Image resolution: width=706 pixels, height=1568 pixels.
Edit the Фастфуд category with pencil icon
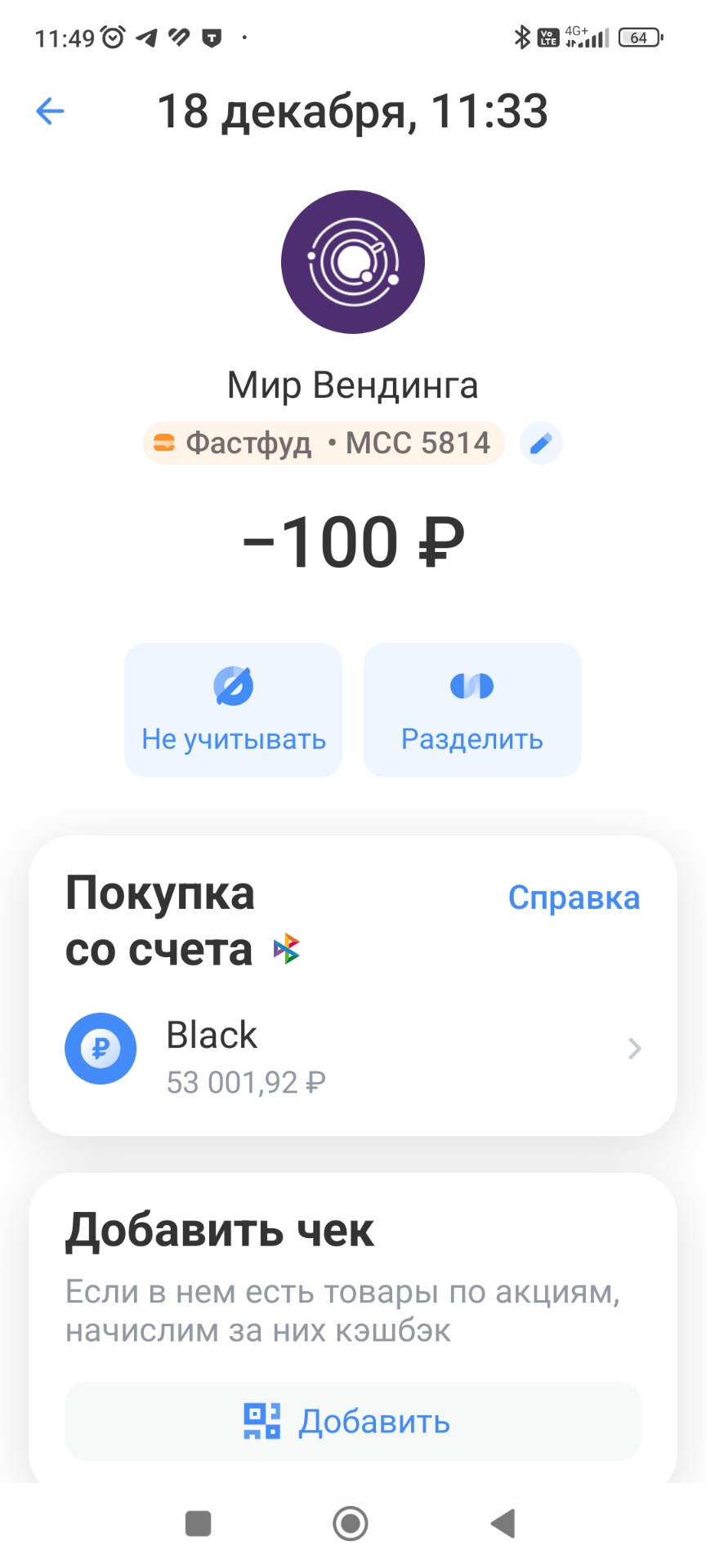click(x=541, y=443)
